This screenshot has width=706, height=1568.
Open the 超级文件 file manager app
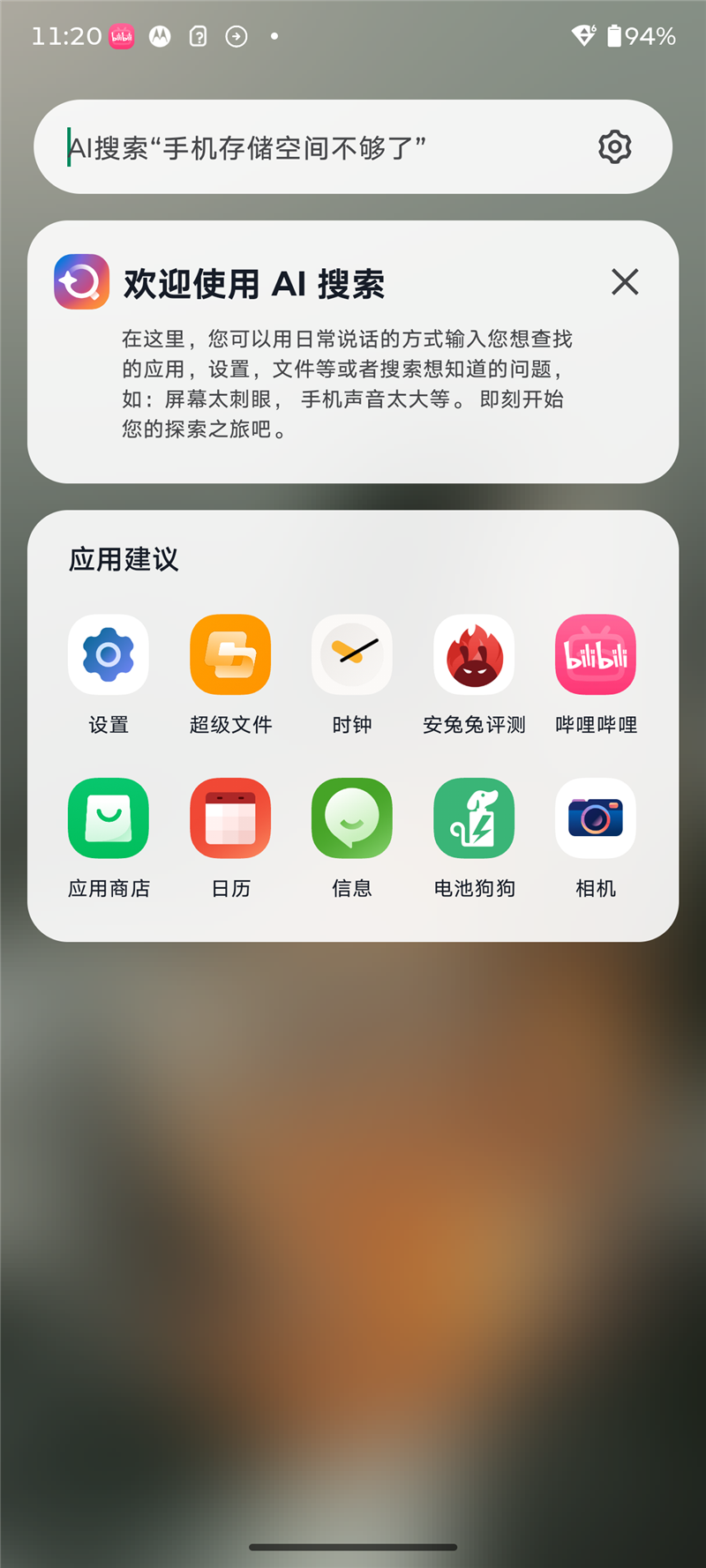click(x=229, y=654)
